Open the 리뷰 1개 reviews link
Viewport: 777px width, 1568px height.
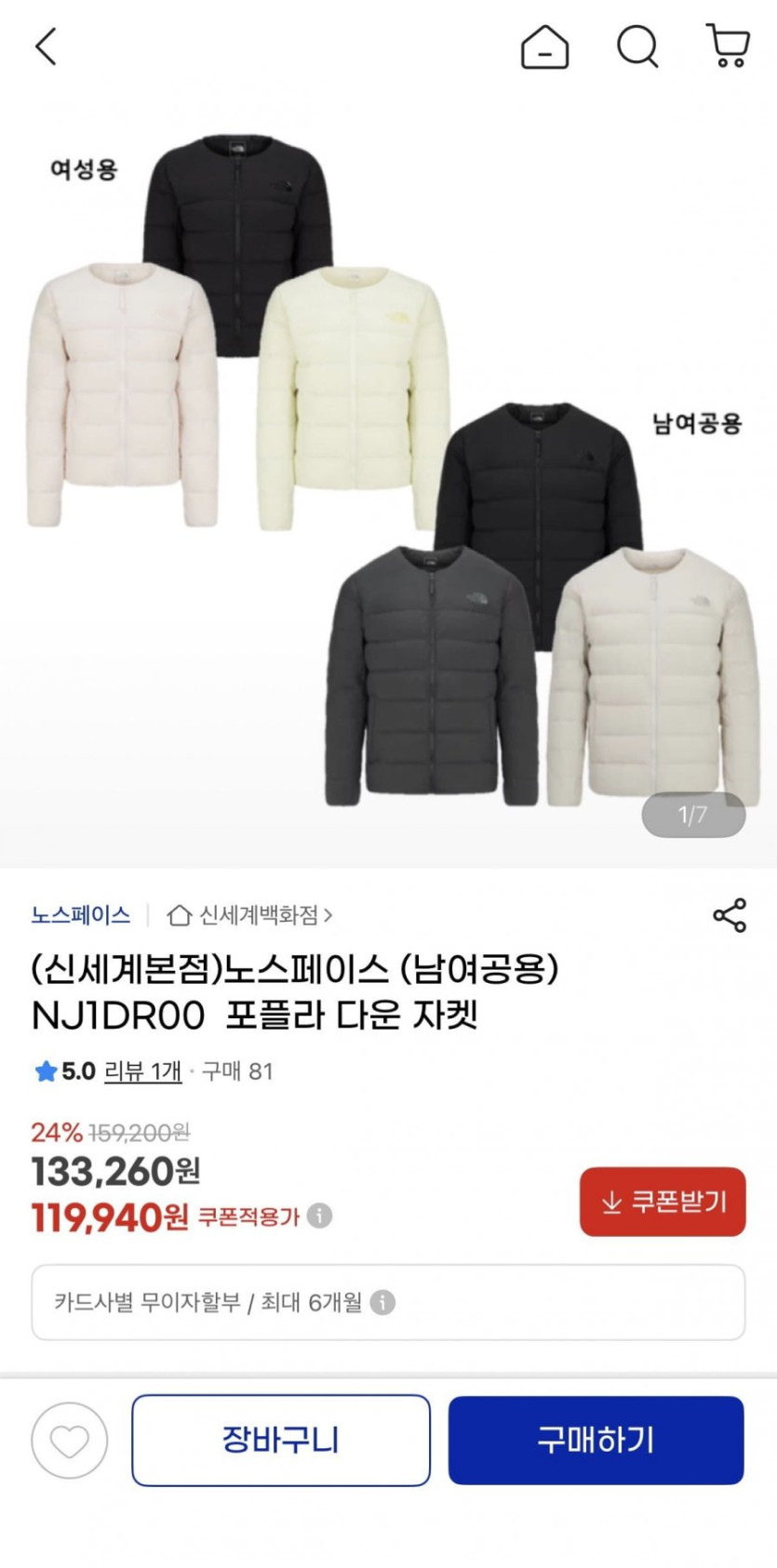coord(142,1071)
